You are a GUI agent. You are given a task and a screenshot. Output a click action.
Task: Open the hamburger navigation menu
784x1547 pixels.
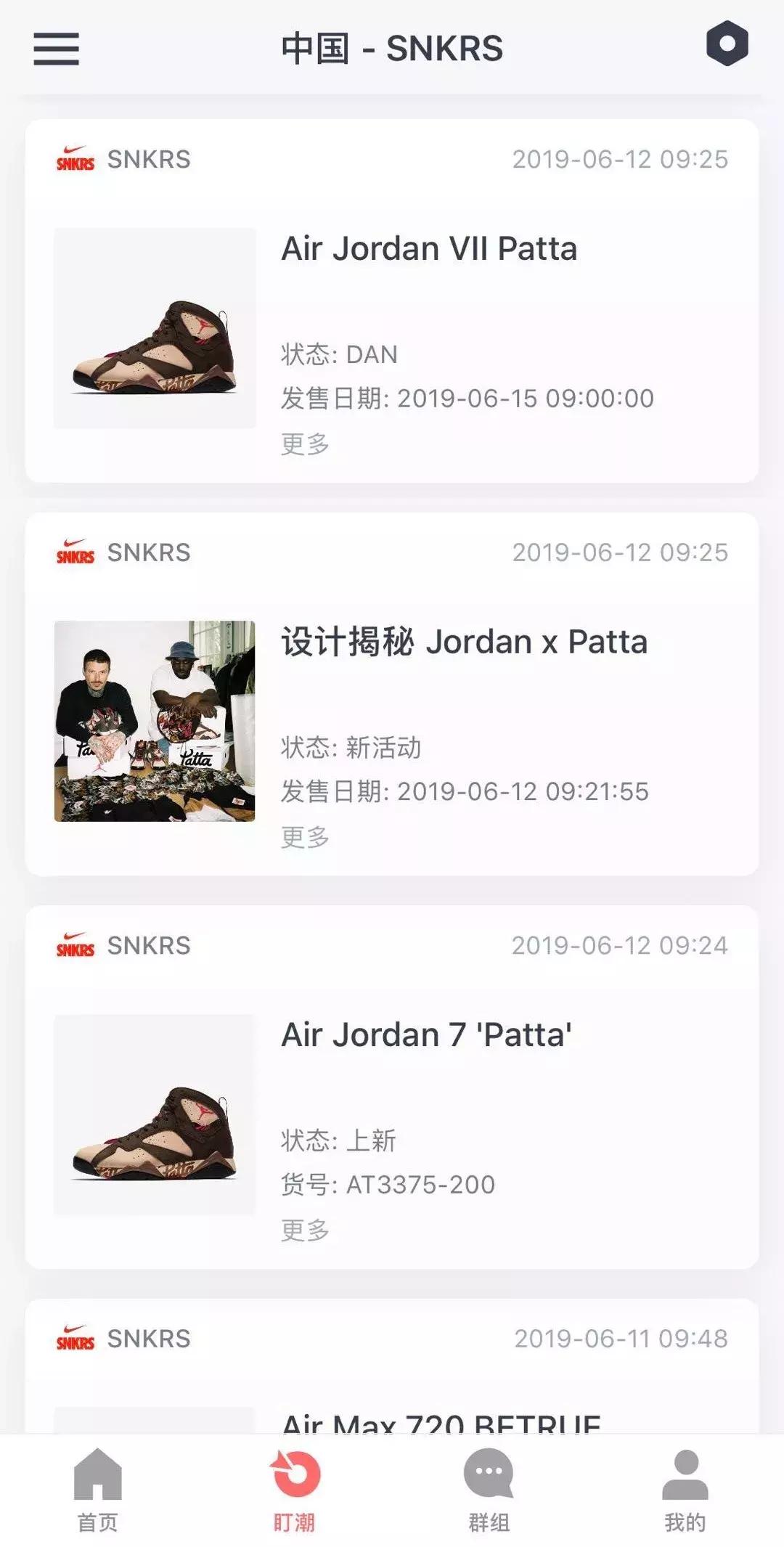[x=57, y=49]
